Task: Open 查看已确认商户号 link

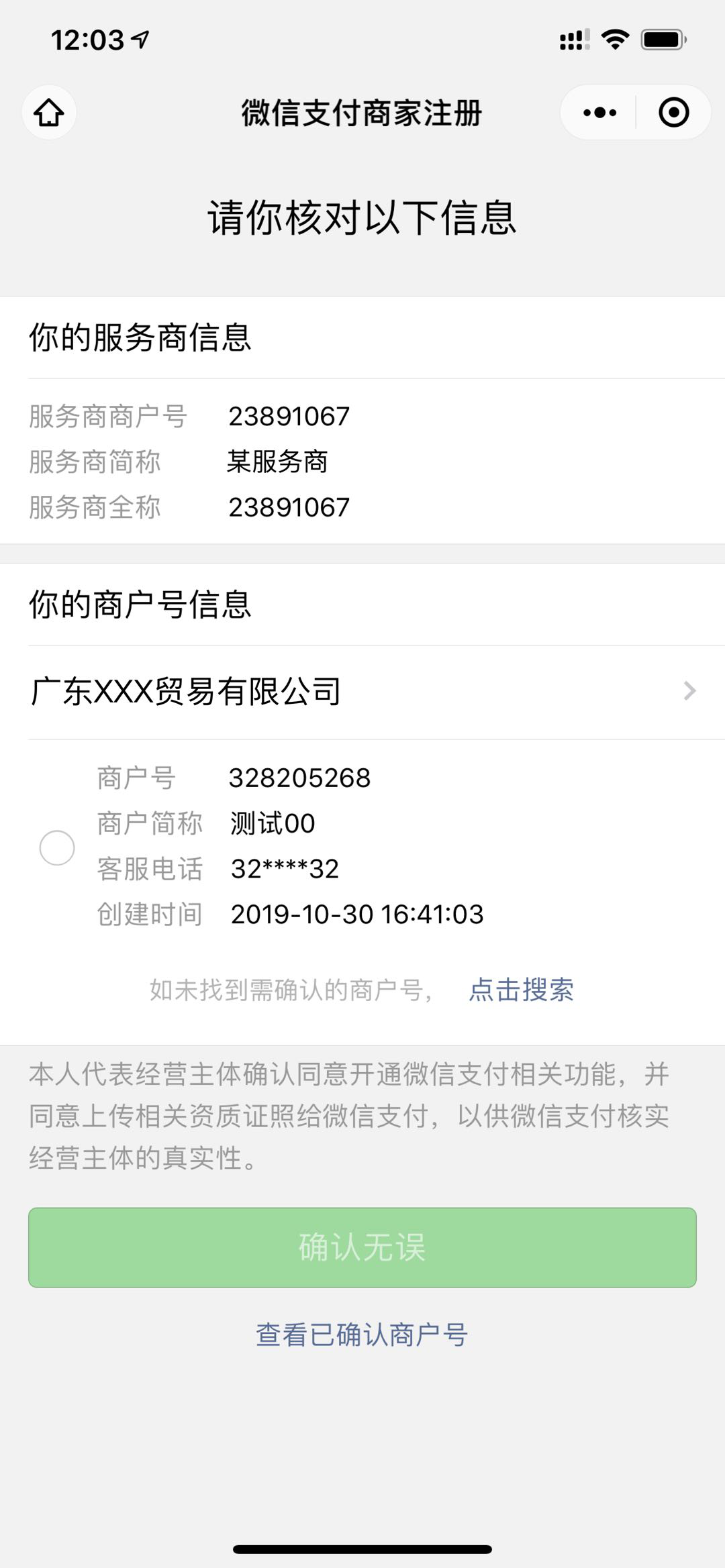Action: point(361,1335)
